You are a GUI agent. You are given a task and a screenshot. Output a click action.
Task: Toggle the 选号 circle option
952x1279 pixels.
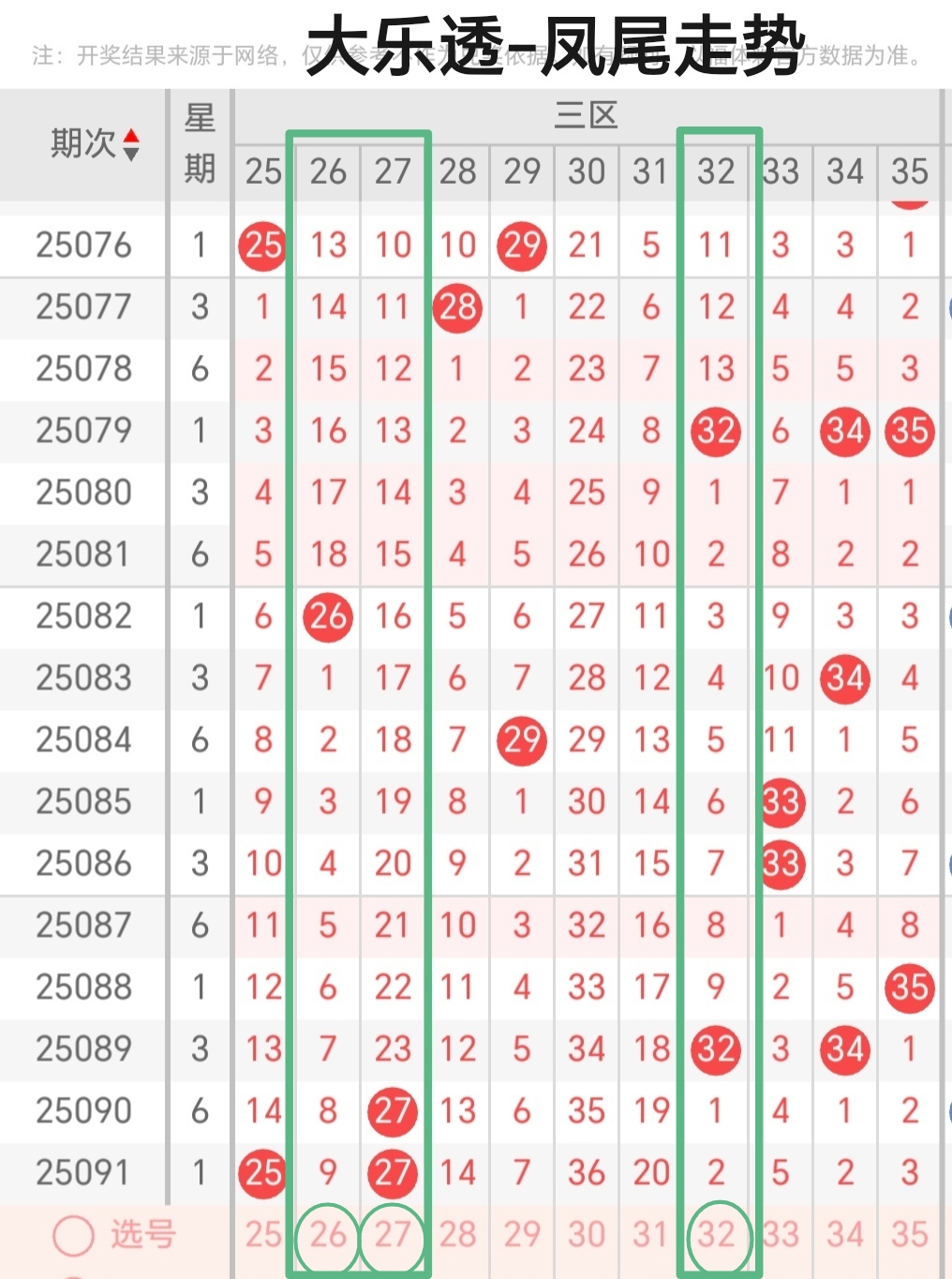74,1235
